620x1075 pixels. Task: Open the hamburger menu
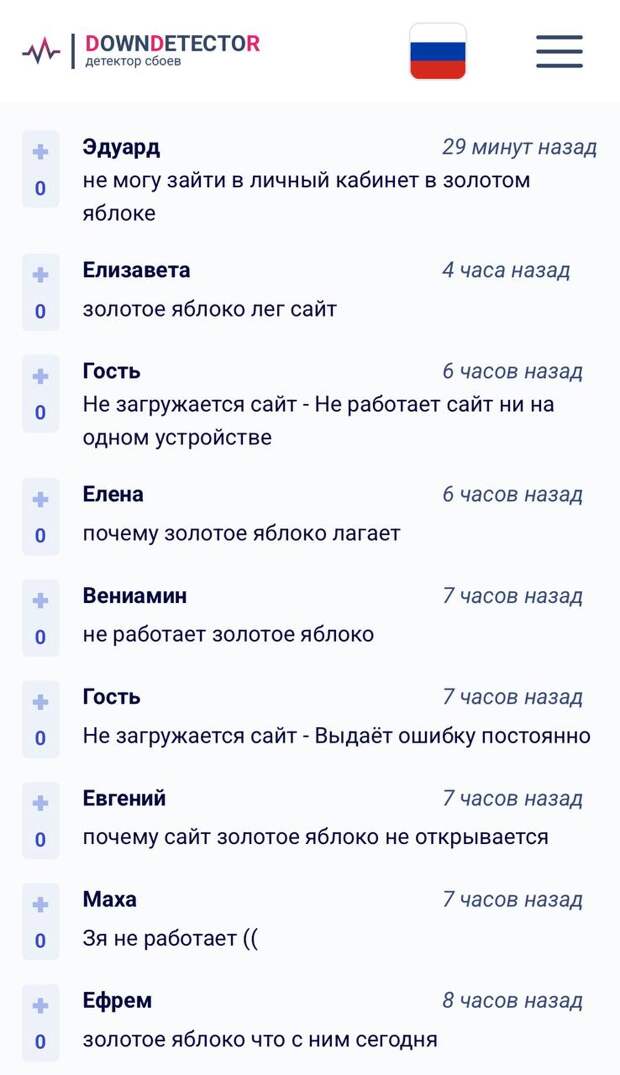pyautogui.click(x=559, y=51)
